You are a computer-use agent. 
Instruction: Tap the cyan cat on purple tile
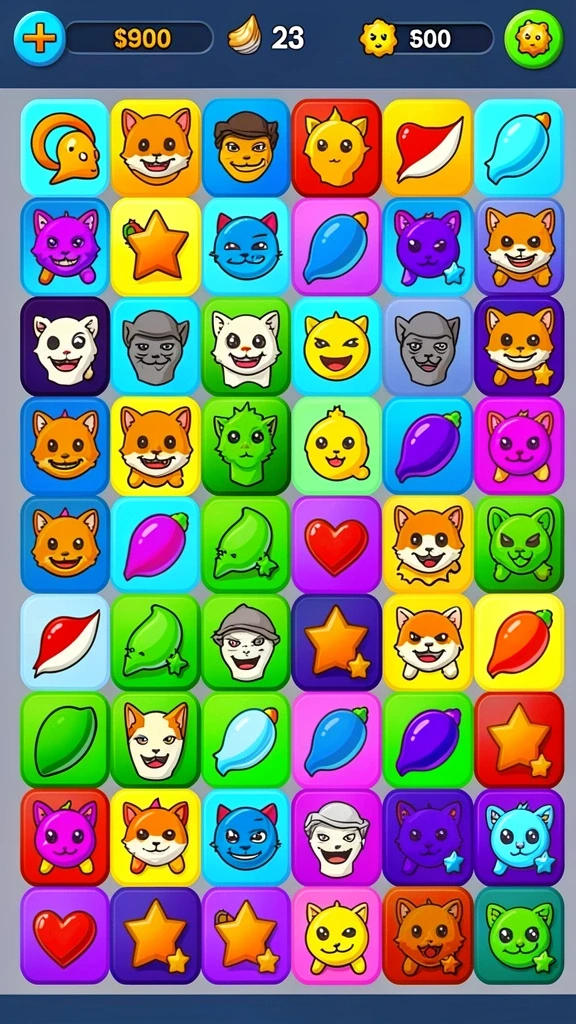[519, 837]
